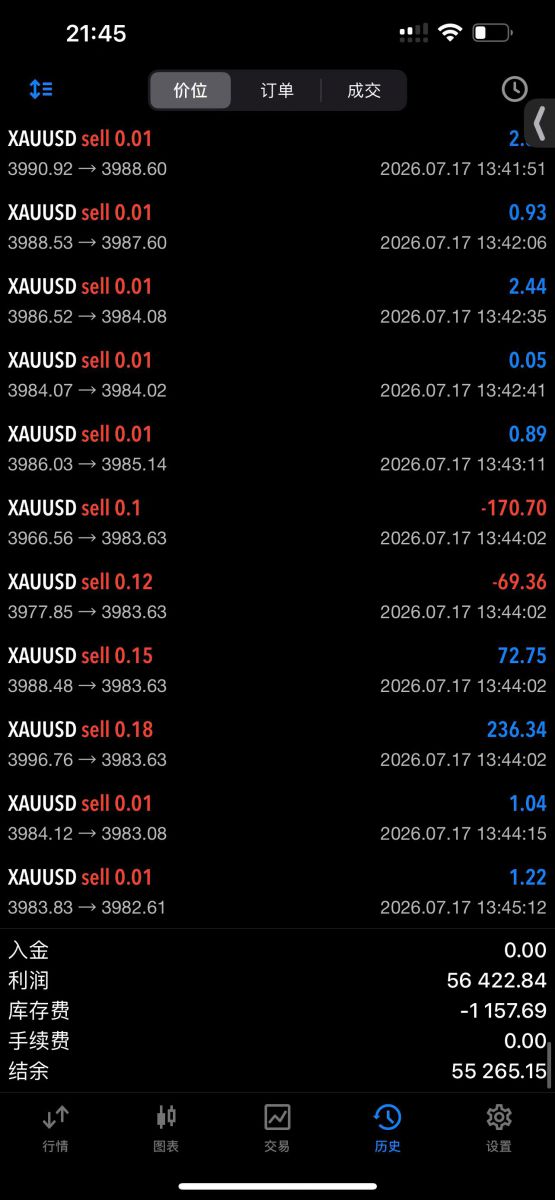
Task: Switch to the 成交 segment
Action: [x=364, y=90]
